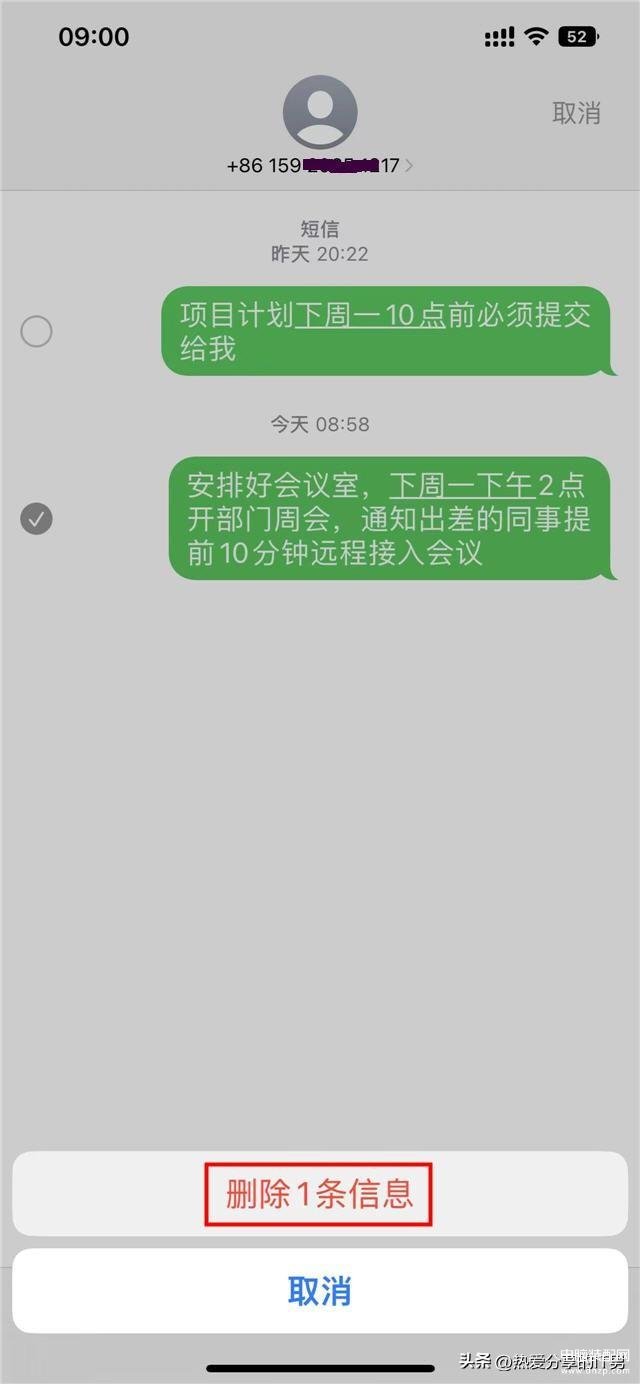Tap the blue 取消 button in the sheet

tap(319, 1290)
